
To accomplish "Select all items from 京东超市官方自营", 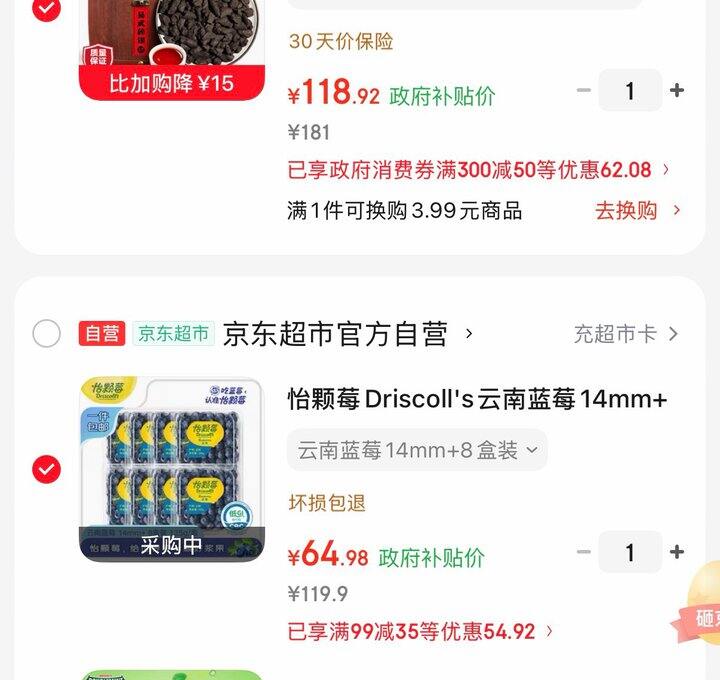I will click(46, 333).
